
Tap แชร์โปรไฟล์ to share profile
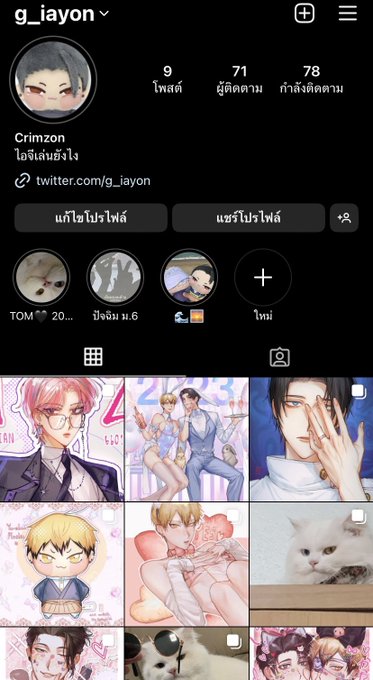pos(249,218)
